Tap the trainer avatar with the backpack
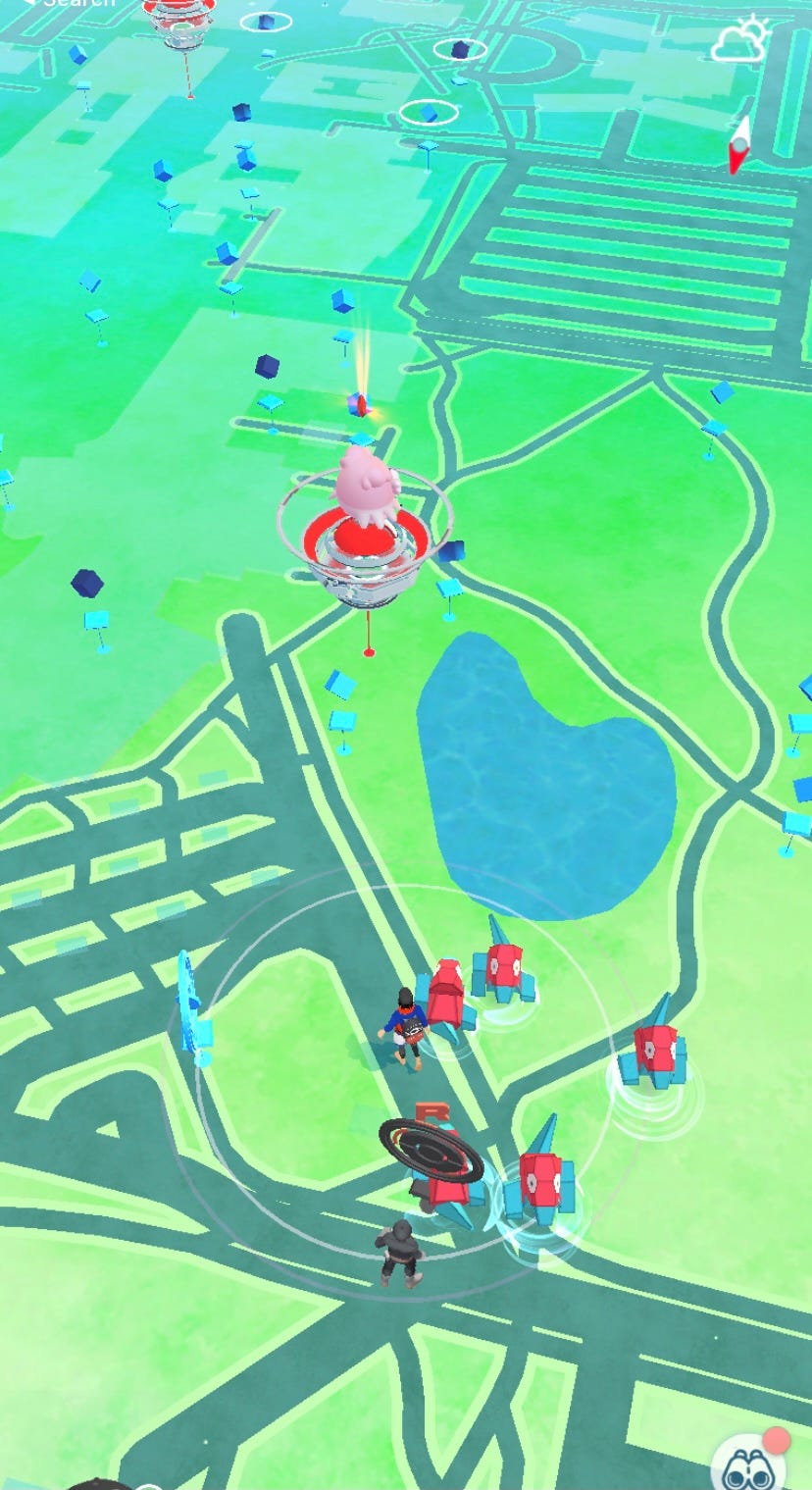812x1490 pixels. click(404, 1027)
